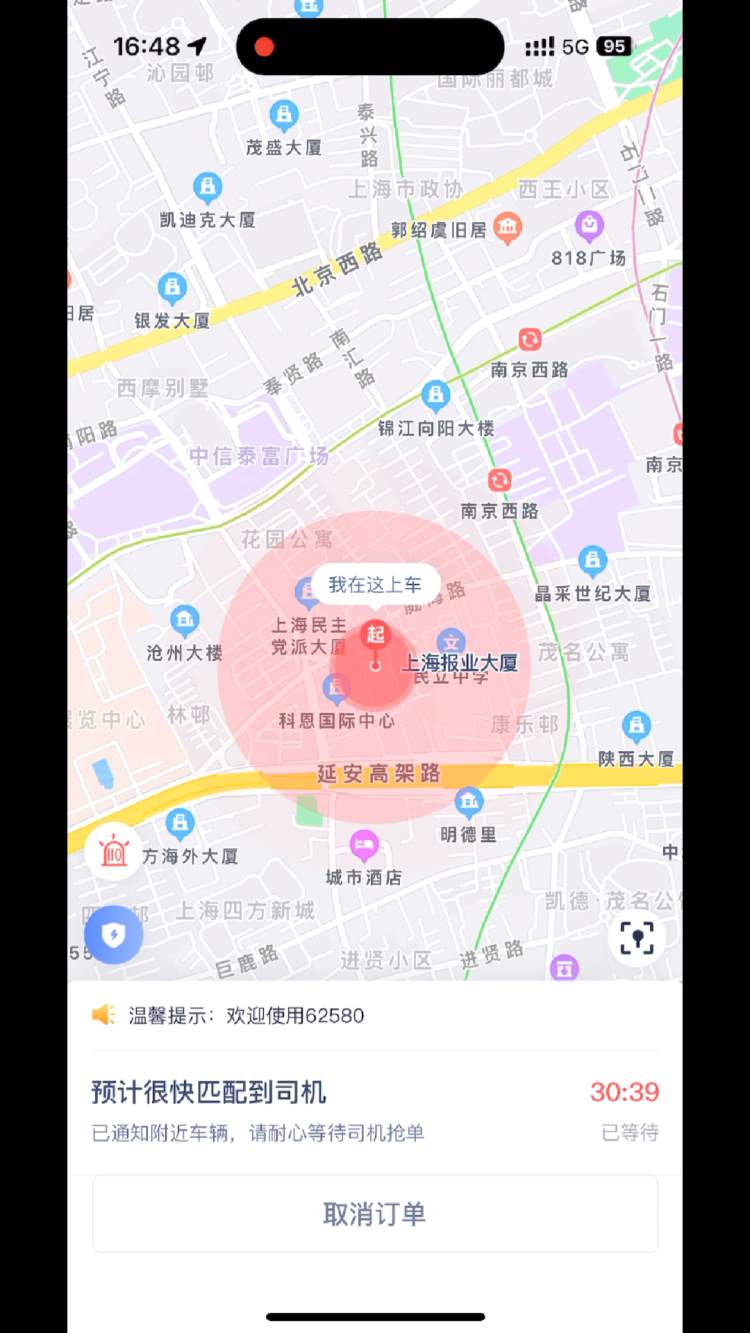Open the alarm siren emergency icon
Image resolution: width=750 pixels, height=1333 pixels.
(113, 852)
